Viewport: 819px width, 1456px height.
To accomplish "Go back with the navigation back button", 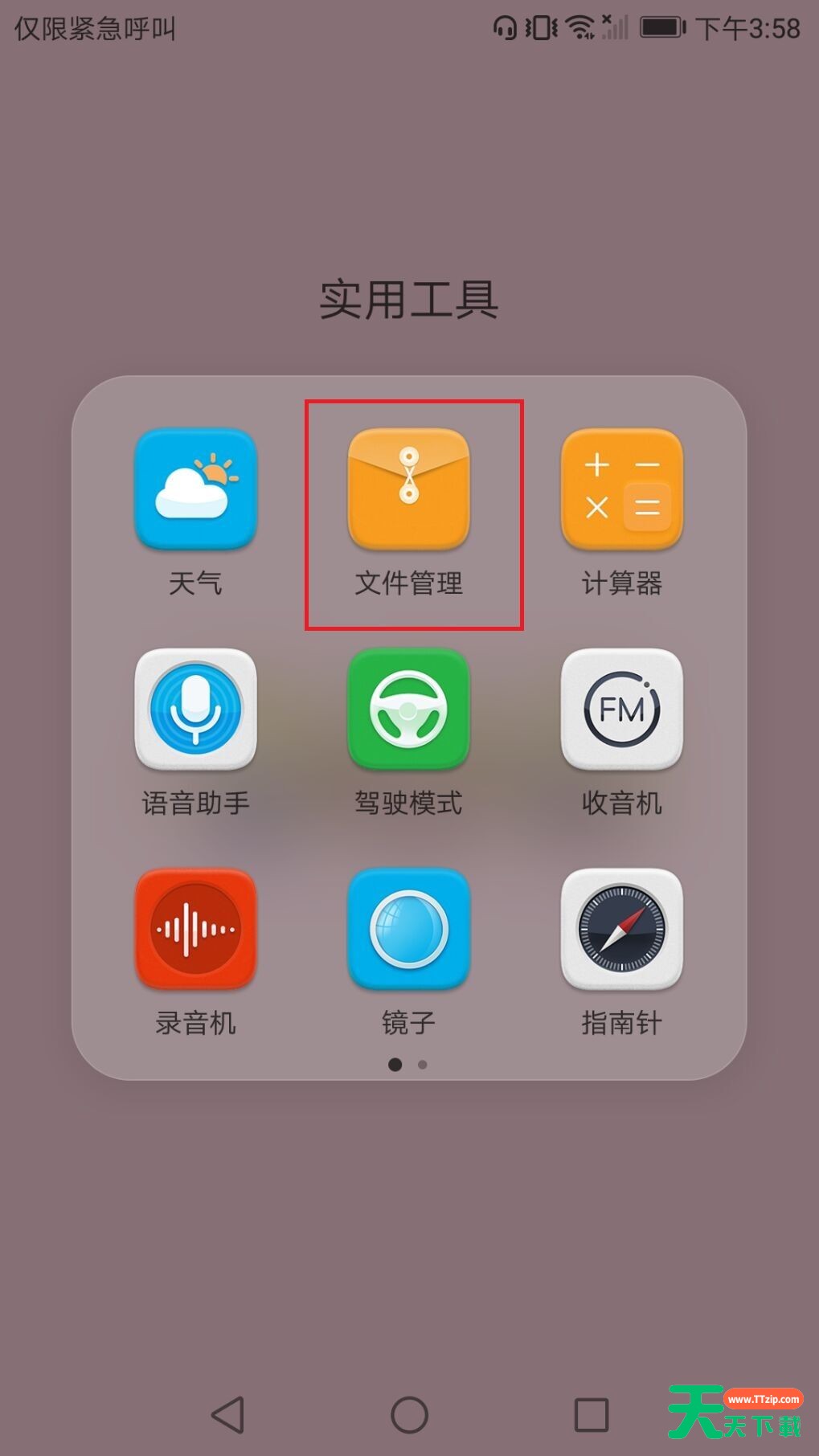I will point(228,1414).
